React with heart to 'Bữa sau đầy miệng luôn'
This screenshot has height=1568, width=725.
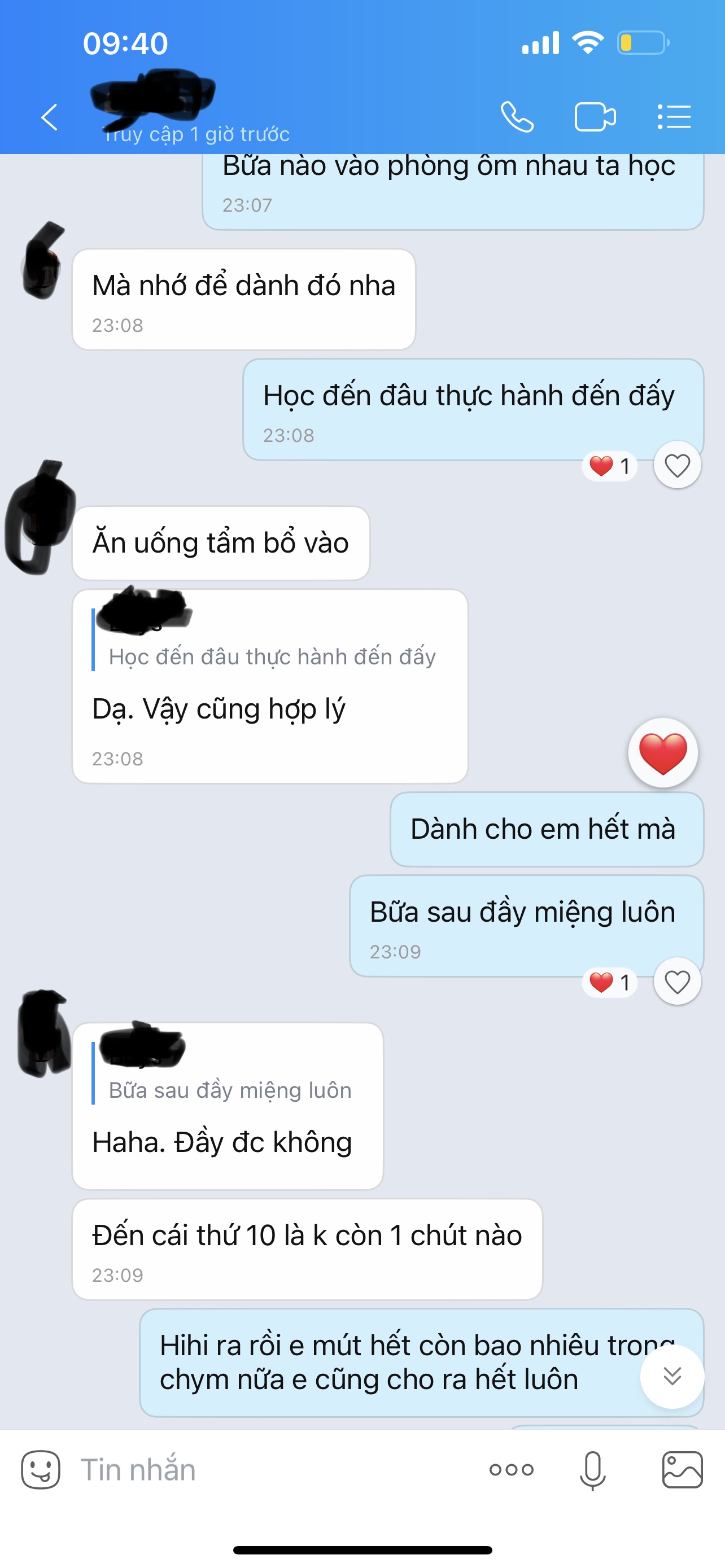tap(677, 982)
